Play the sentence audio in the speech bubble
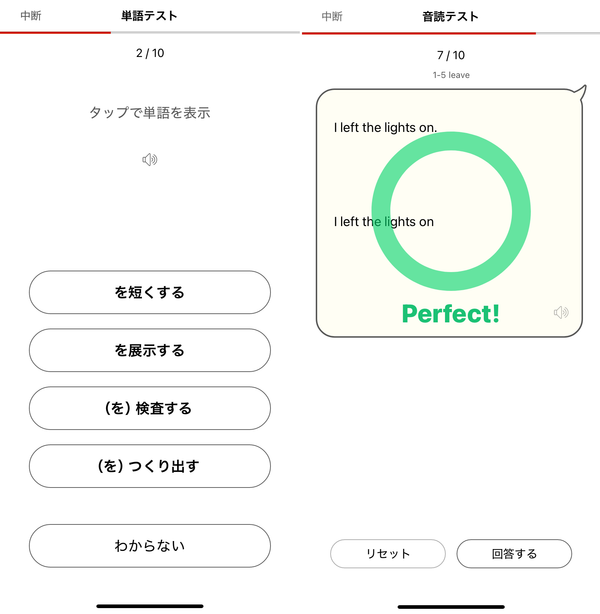 click(x=561, y=312)
